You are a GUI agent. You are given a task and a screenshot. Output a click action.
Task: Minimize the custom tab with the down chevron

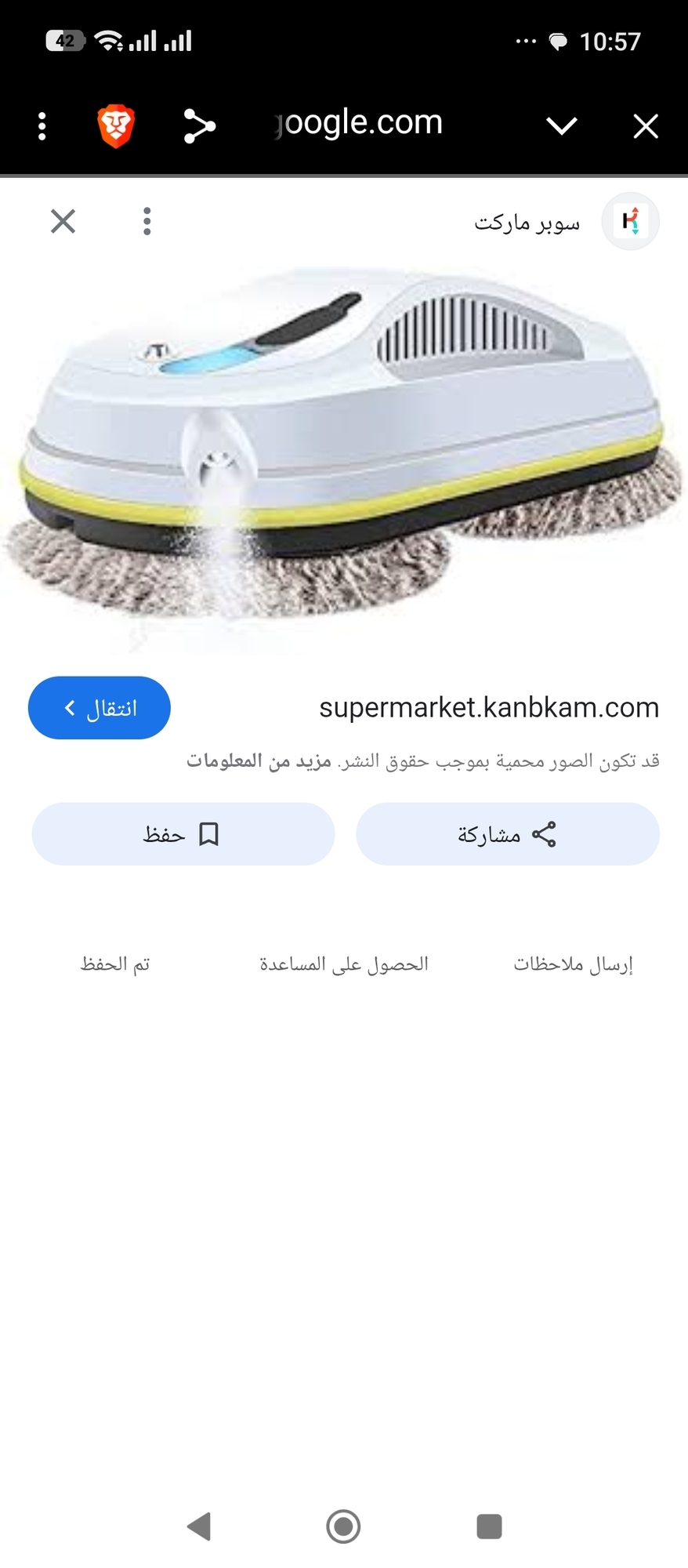click(562, 125)
